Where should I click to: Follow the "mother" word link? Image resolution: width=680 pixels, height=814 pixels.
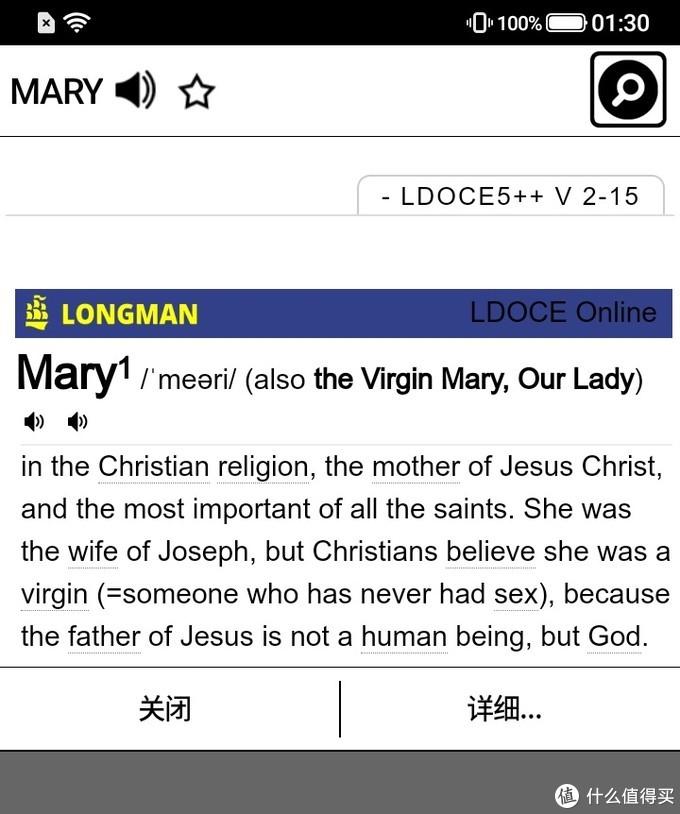416,467
